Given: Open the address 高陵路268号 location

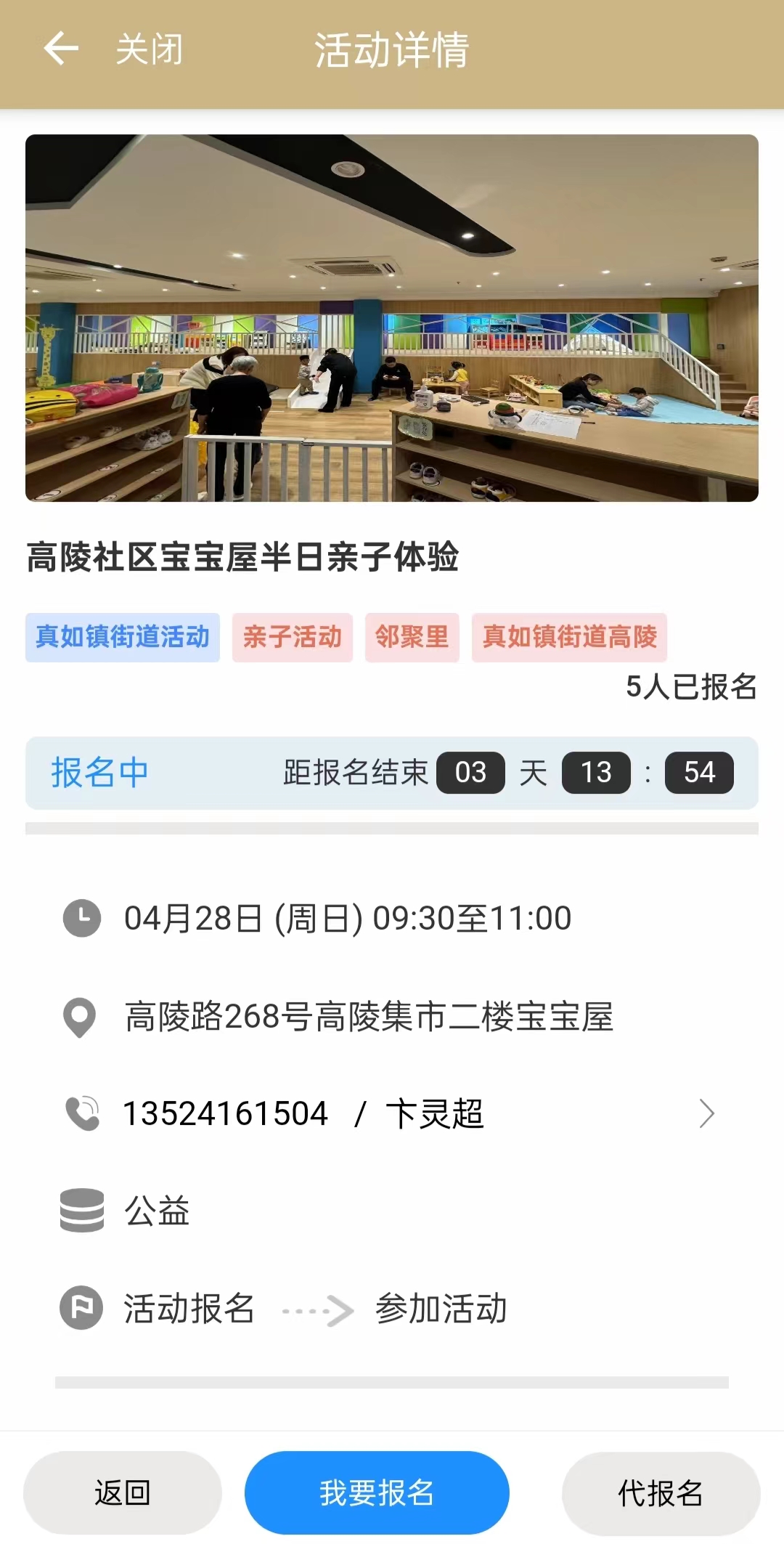Looking at the screenshot, I should [x=369, y=1017].
